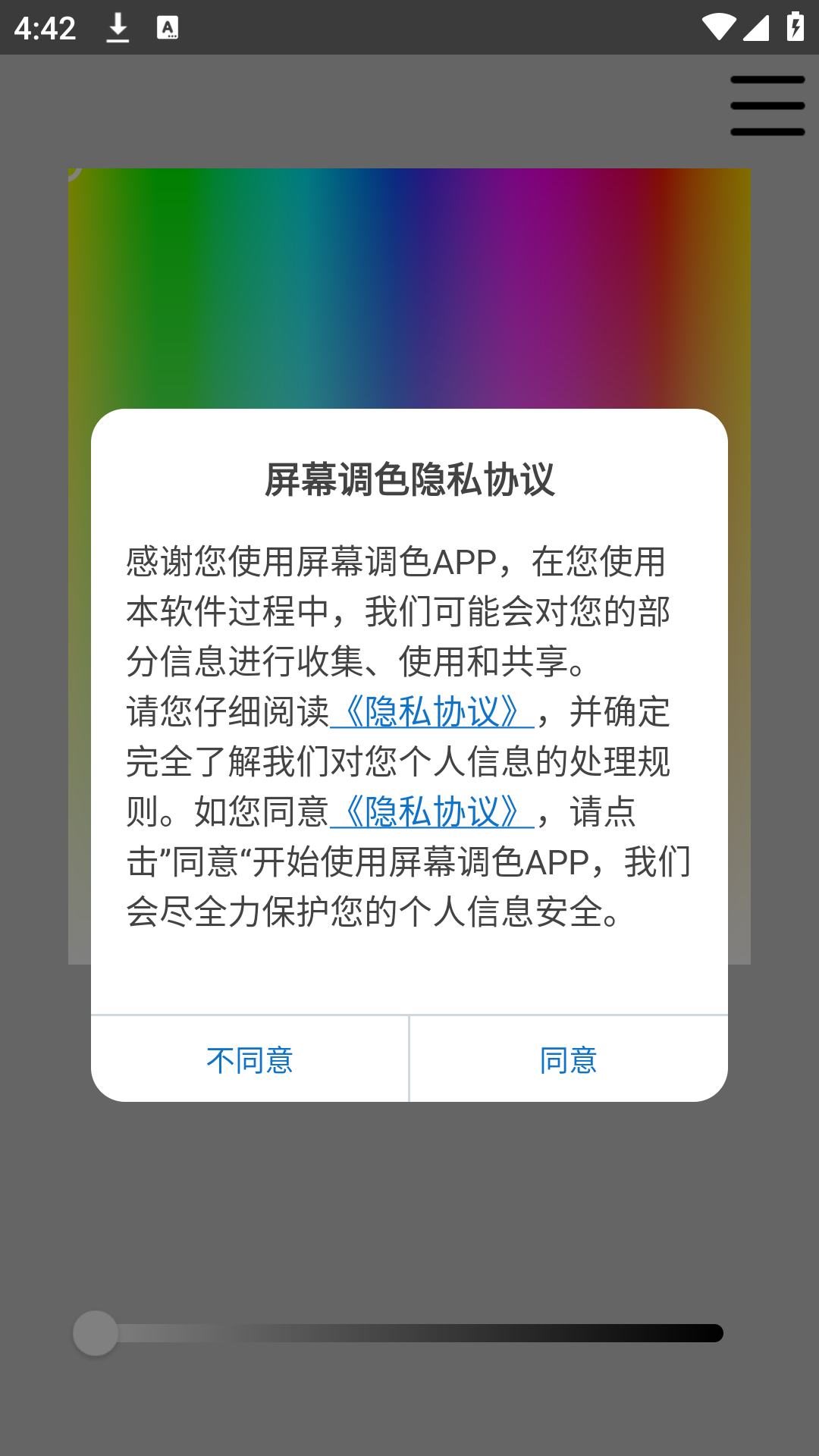Viewport: 819px width, 1456px height.
Task: Tap 不同意 to decline the agreement
Action: 249,1060
